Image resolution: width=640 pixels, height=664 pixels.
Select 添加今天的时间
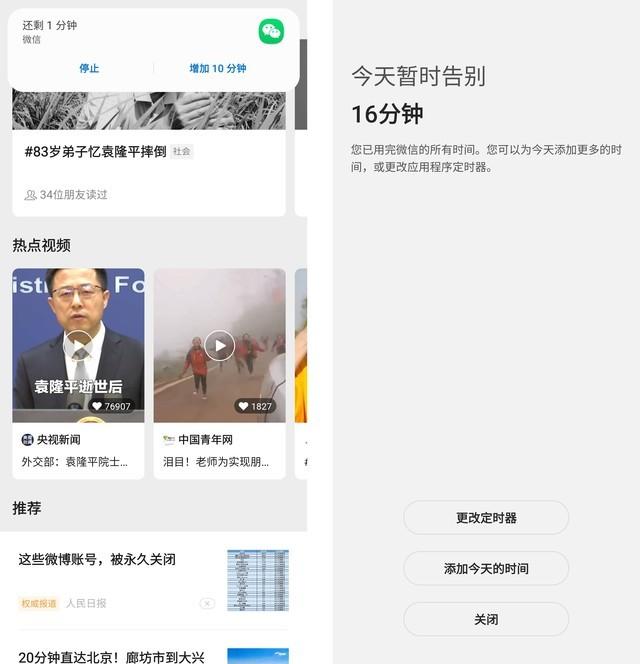486,568
